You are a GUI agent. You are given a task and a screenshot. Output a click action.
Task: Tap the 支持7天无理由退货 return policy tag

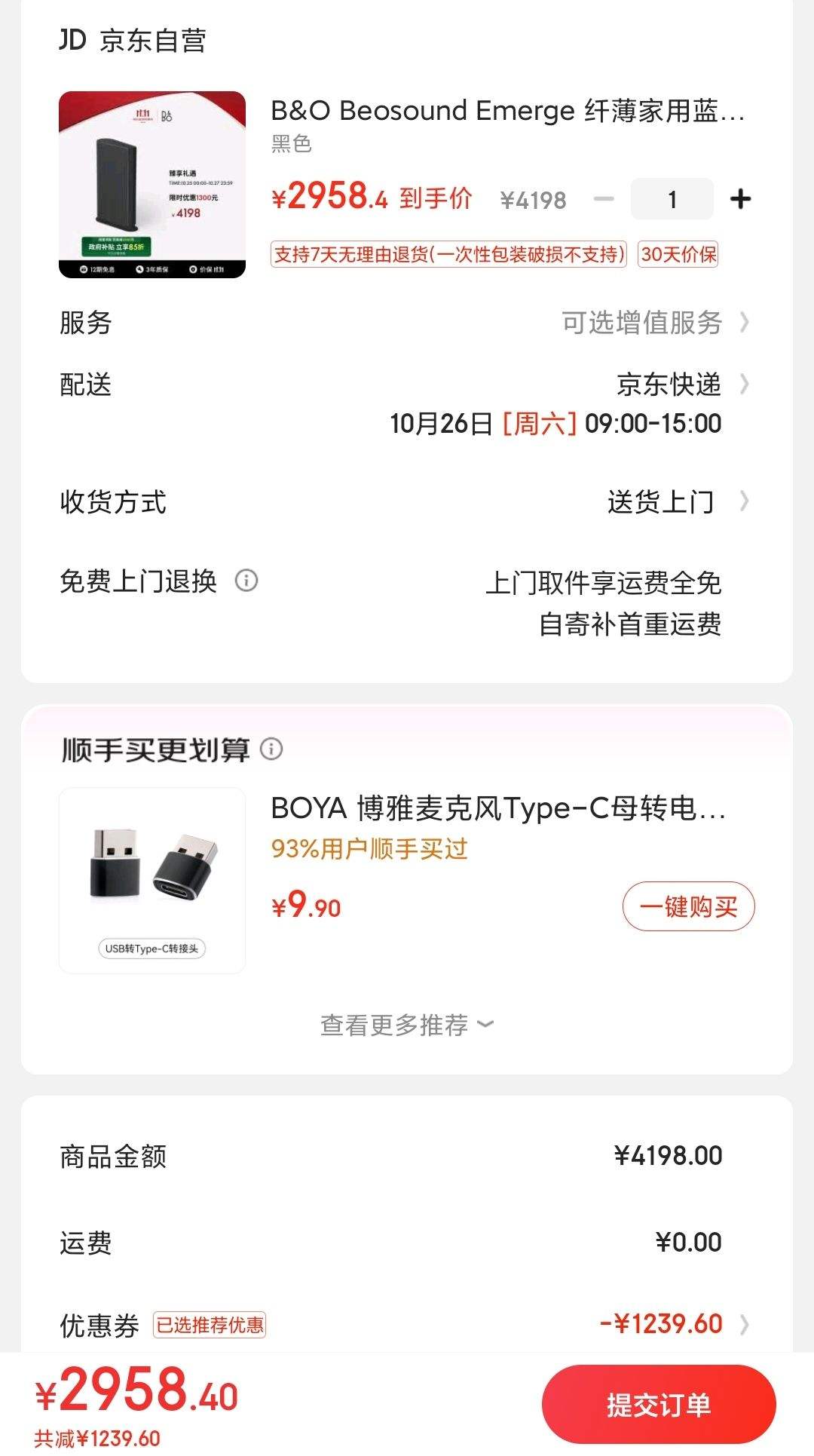point(448,256)
